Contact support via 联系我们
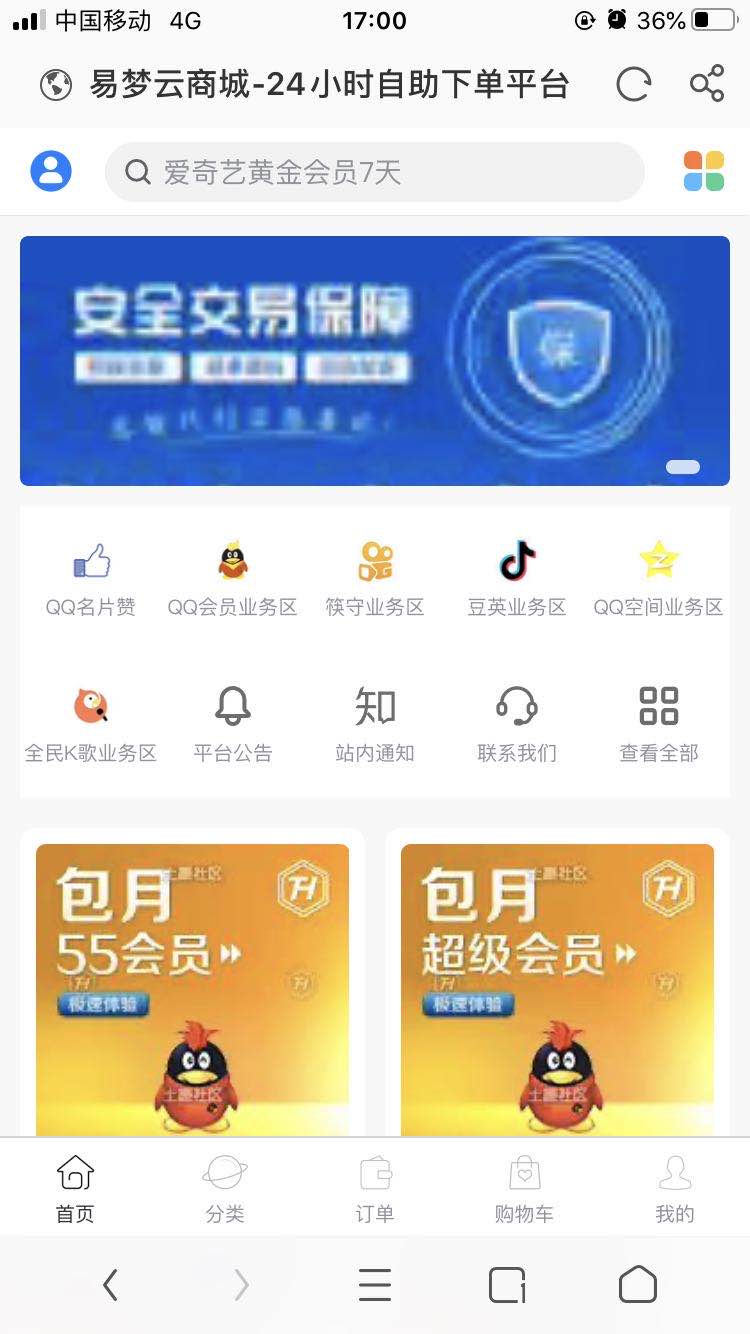Image resolution: width=750 pixels, height=1334 pixels. click(517, 724)
